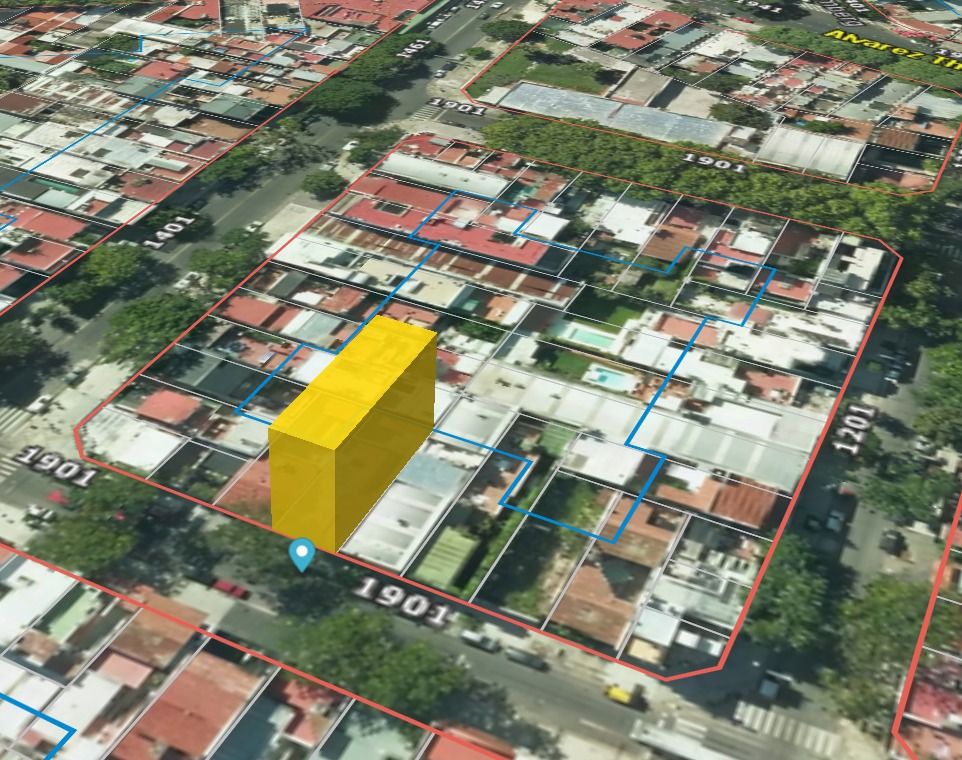The image size is (962, 760).
Task: Tap the blue location pin marker
Action: [302, 551]
